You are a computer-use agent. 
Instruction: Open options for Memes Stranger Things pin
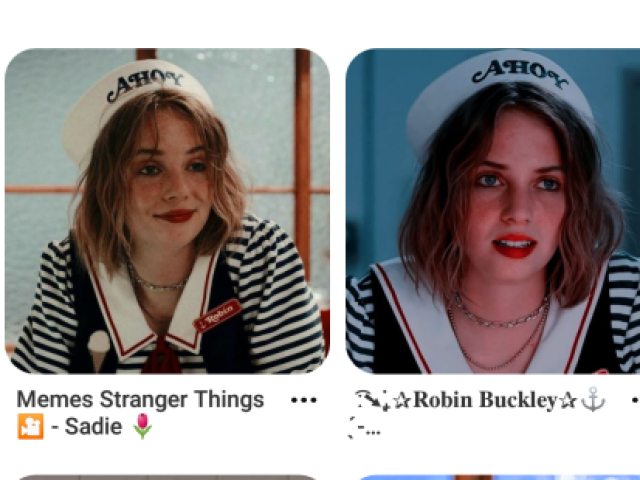point(303,400)
